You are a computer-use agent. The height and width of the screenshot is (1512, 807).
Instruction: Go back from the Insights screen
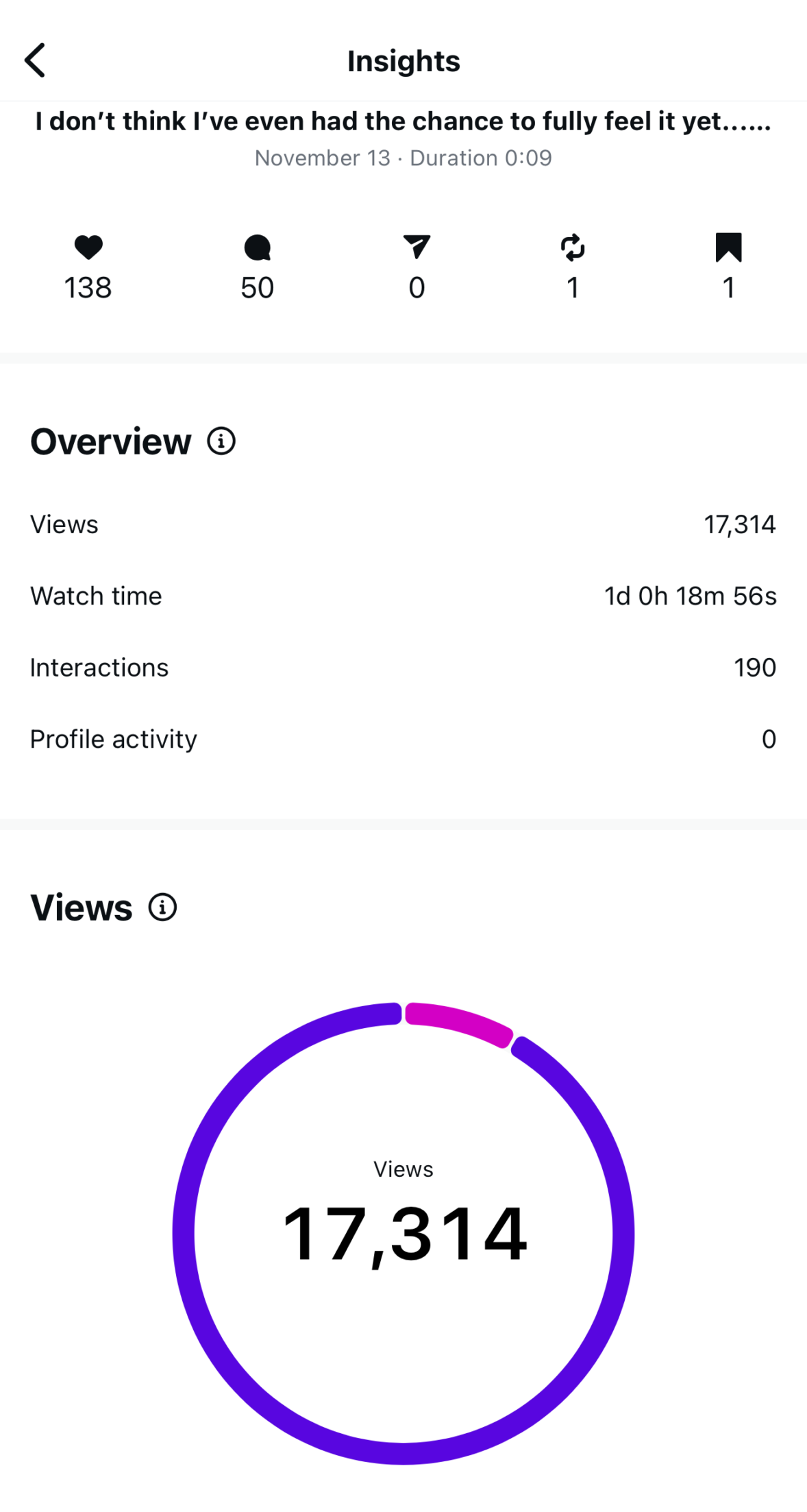36,60
